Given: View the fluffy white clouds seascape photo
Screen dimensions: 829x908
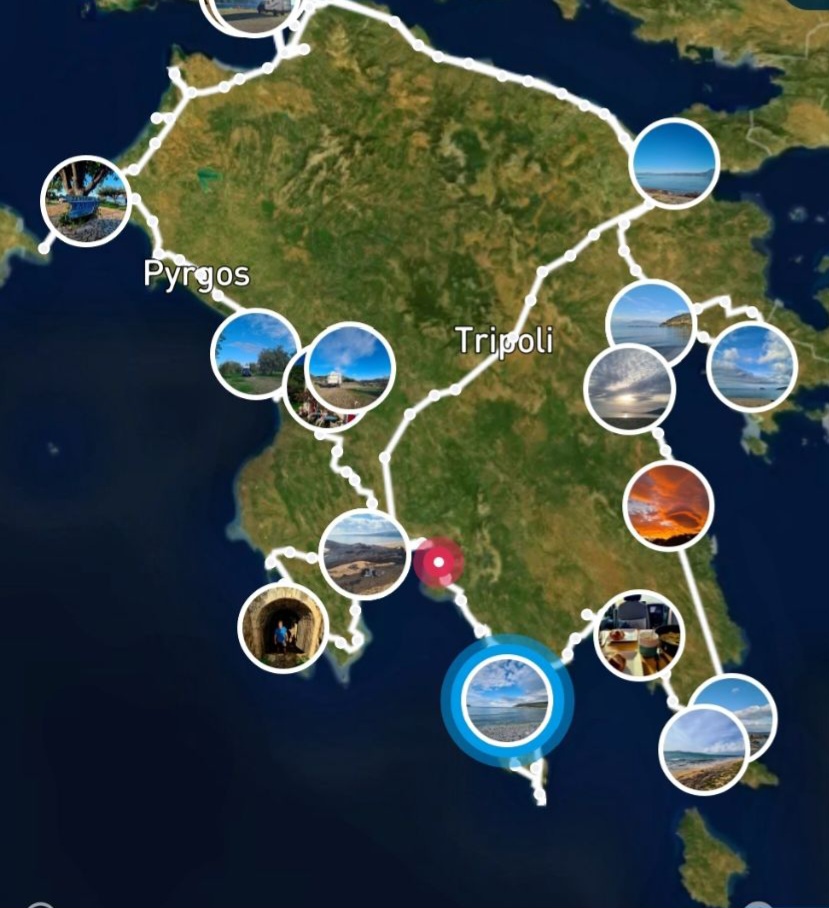Looking at the screenshot, I should (751, 367).
